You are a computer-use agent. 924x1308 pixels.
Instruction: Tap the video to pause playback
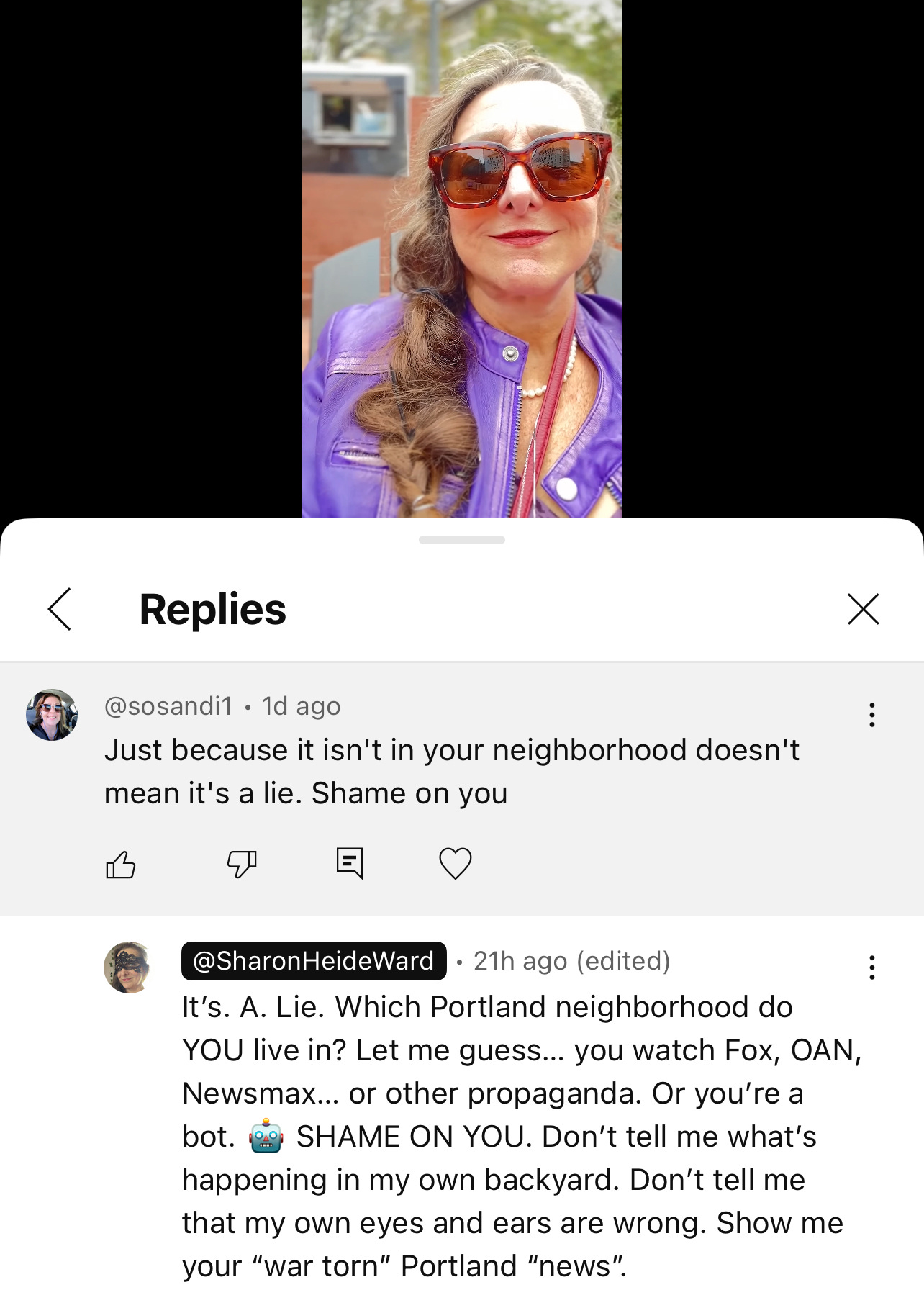461,259
